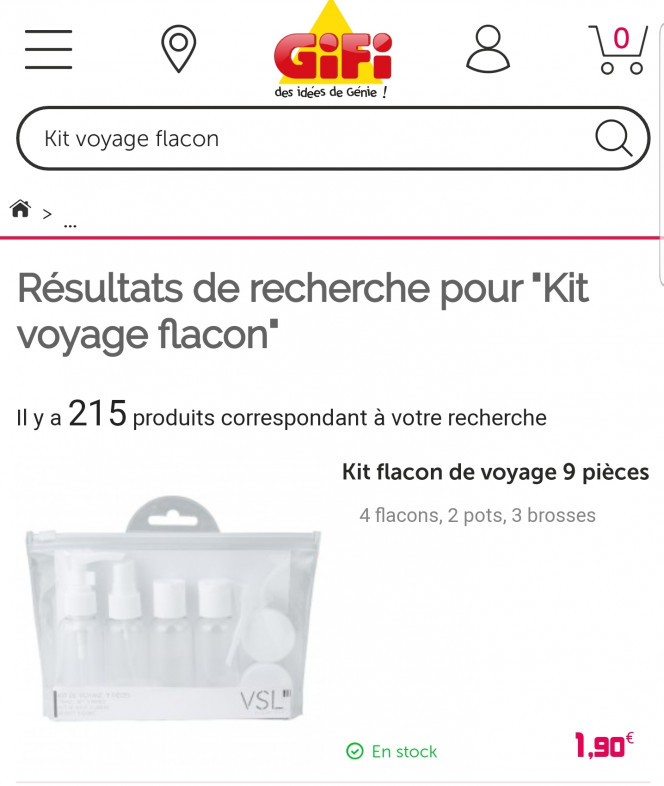Open the hamburger menu

(48, 48)
